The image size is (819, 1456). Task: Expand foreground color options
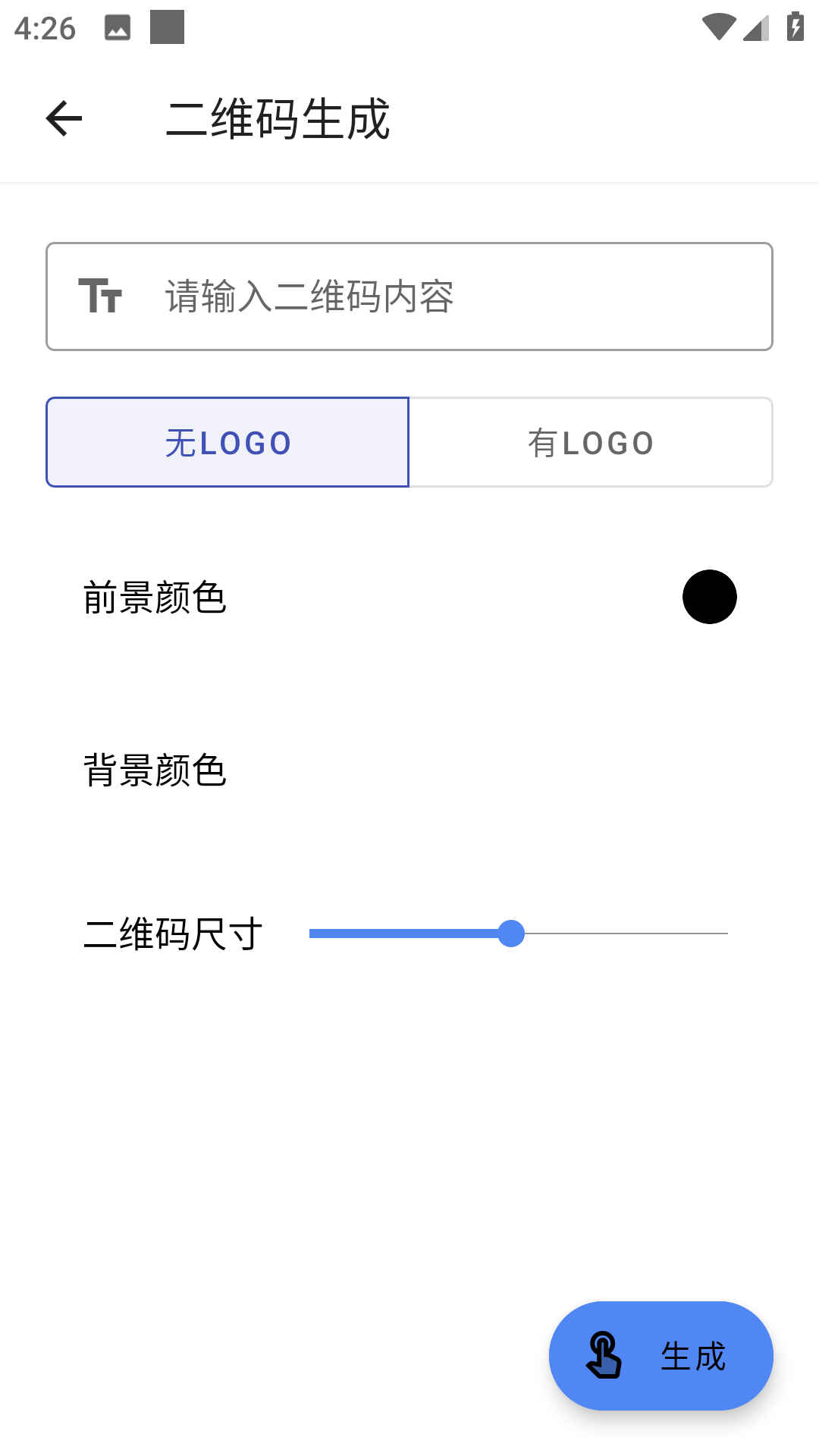coord(710,596)
